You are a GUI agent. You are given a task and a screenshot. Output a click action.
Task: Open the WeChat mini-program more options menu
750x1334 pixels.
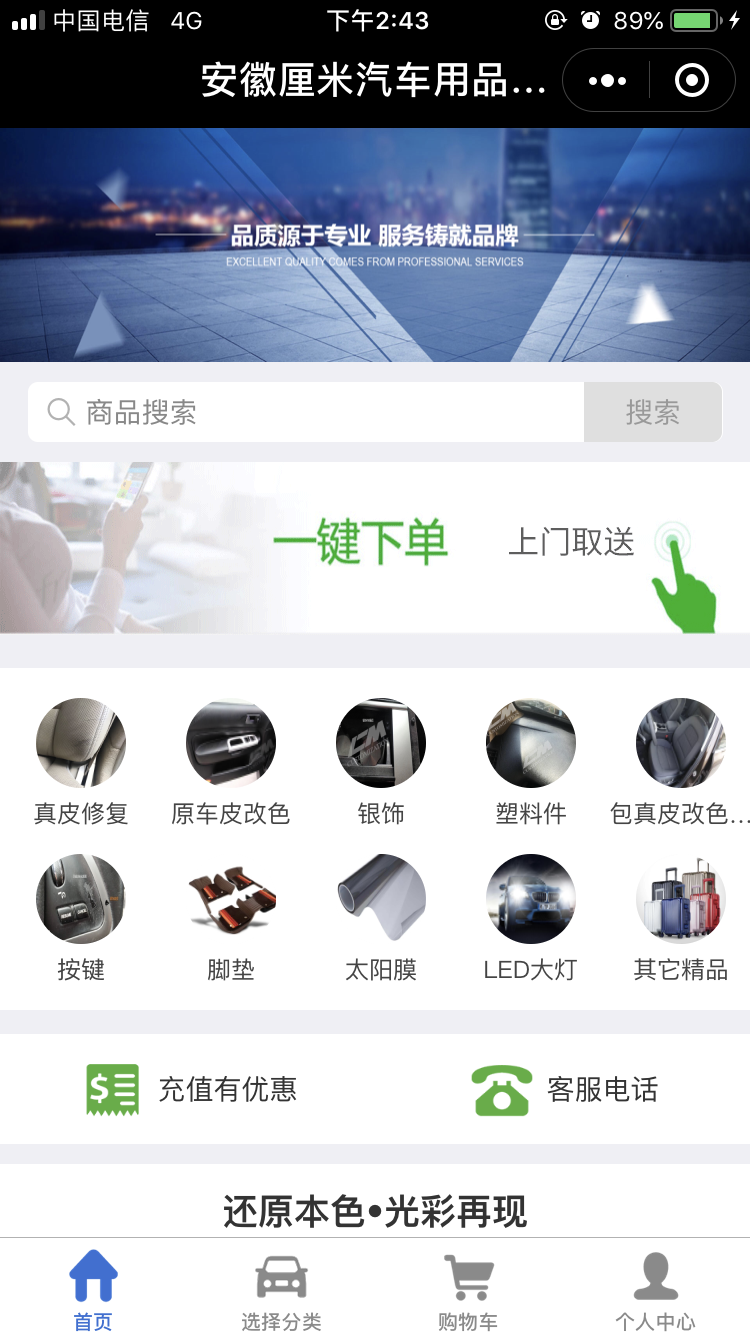(x=605, y=80)
